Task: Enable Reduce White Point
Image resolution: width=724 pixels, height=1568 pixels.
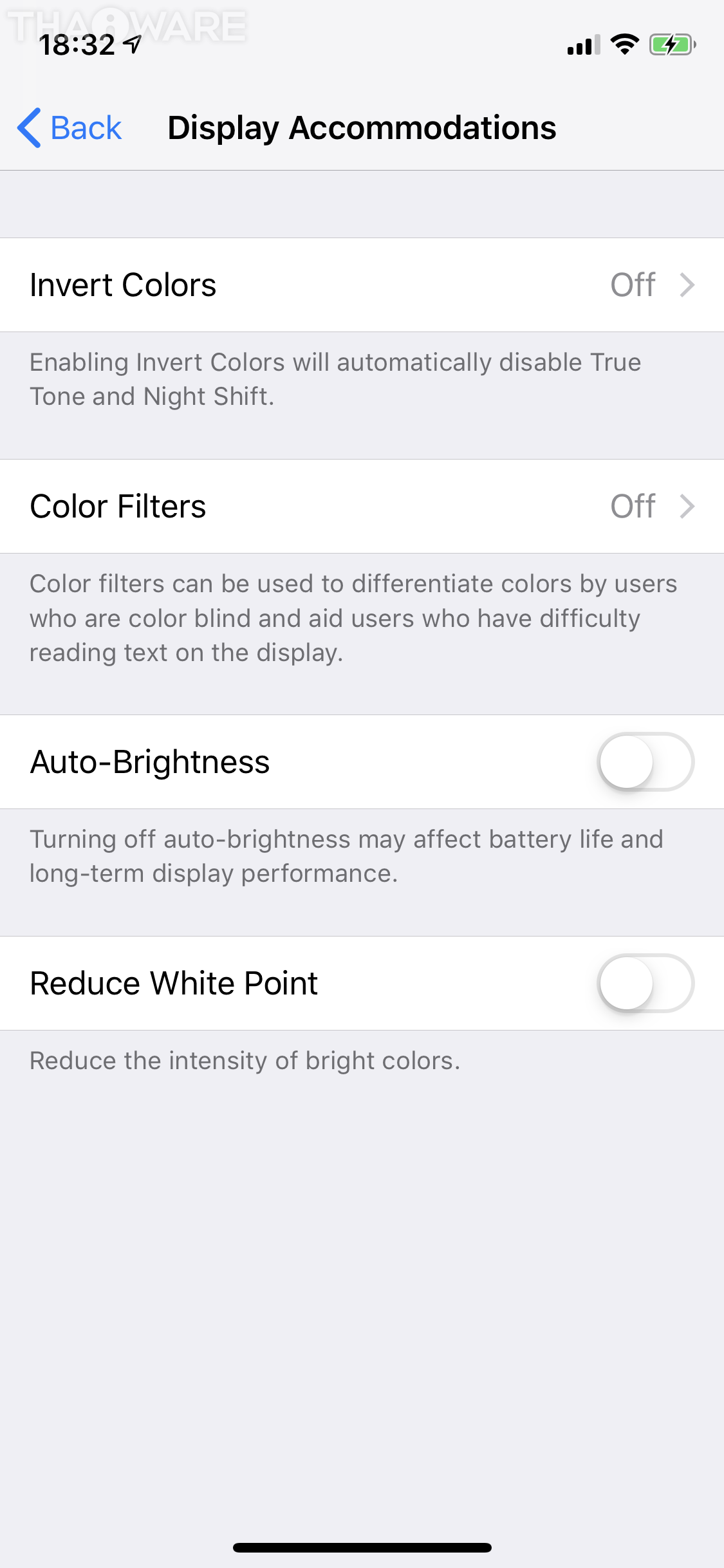Action: [x=645, y=984]
